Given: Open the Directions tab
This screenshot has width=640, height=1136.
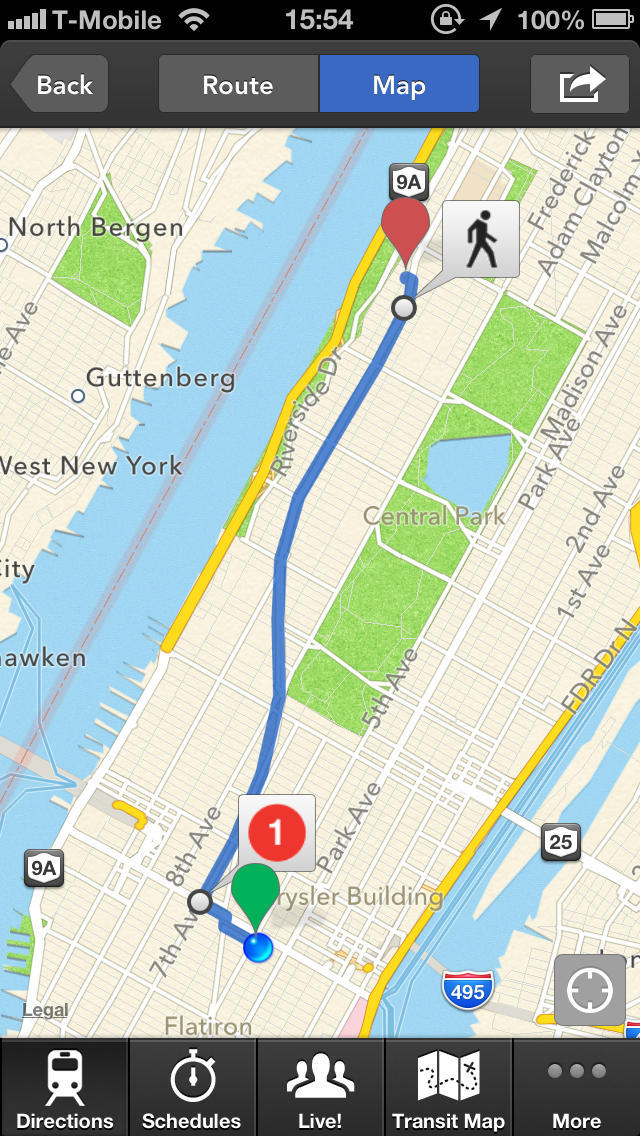Looking at the screenshot, I should coord(65,1088).
